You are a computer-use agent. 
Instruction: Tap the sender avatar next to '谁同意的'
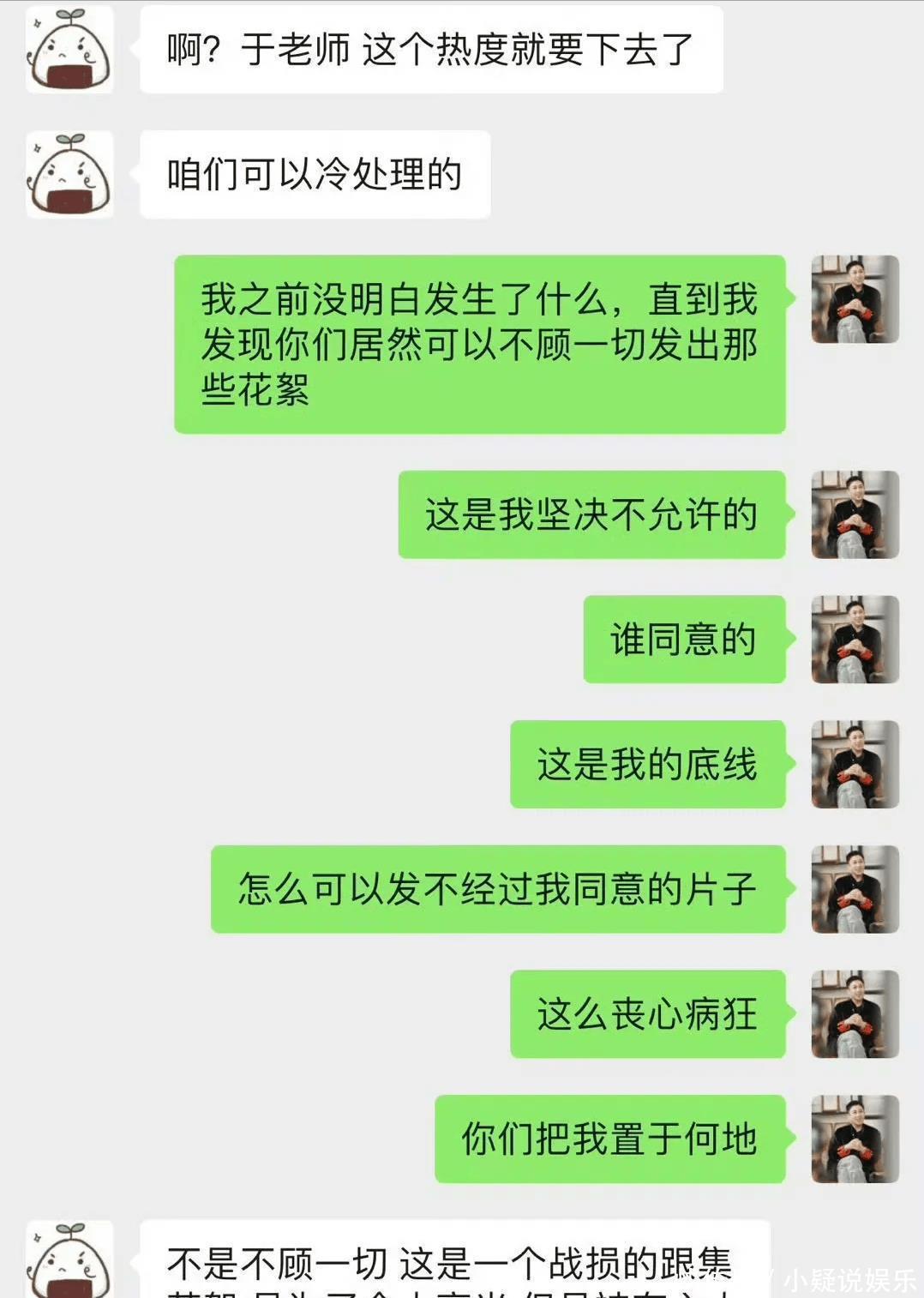coord(855,640)
